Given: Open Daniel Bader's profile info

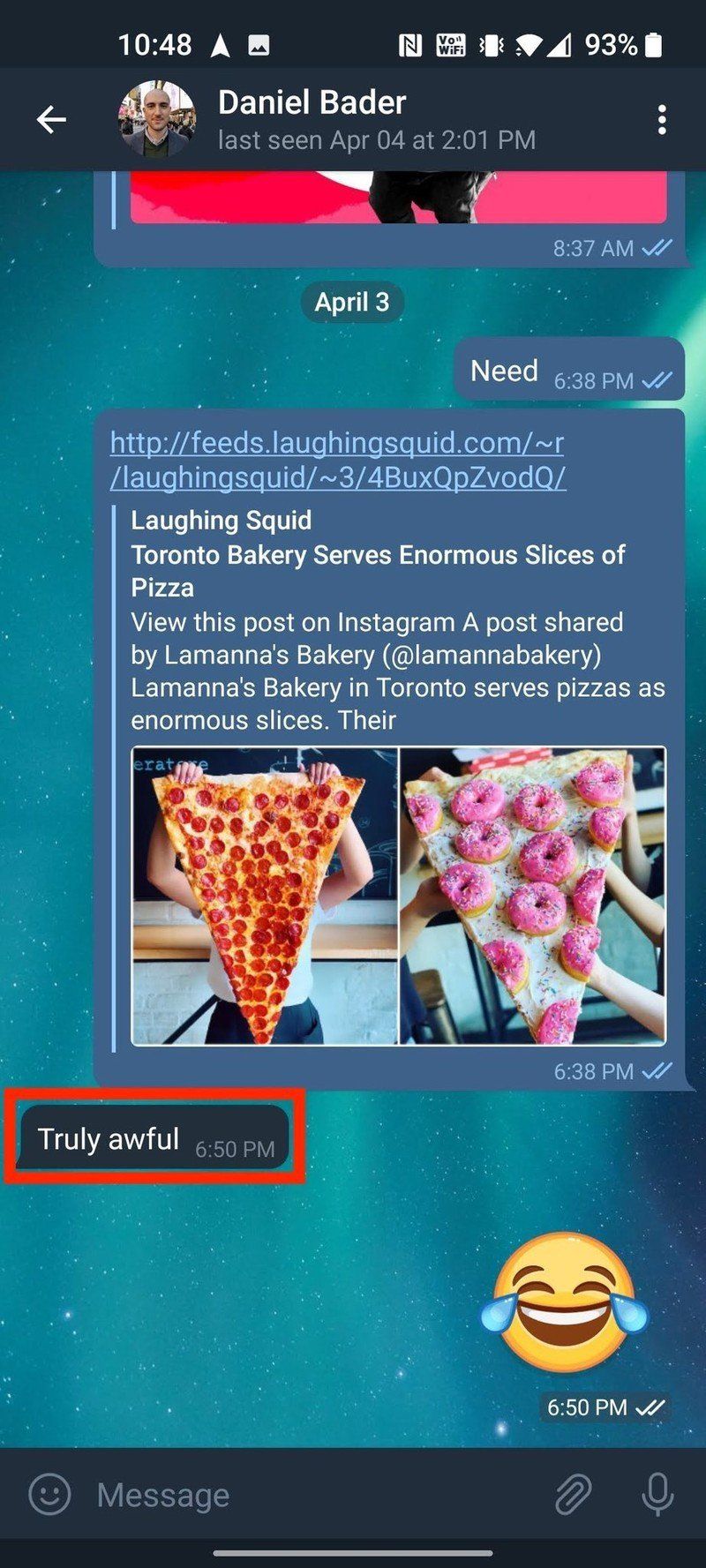Looking at the screenshot, I should click(x=311, y=119).
